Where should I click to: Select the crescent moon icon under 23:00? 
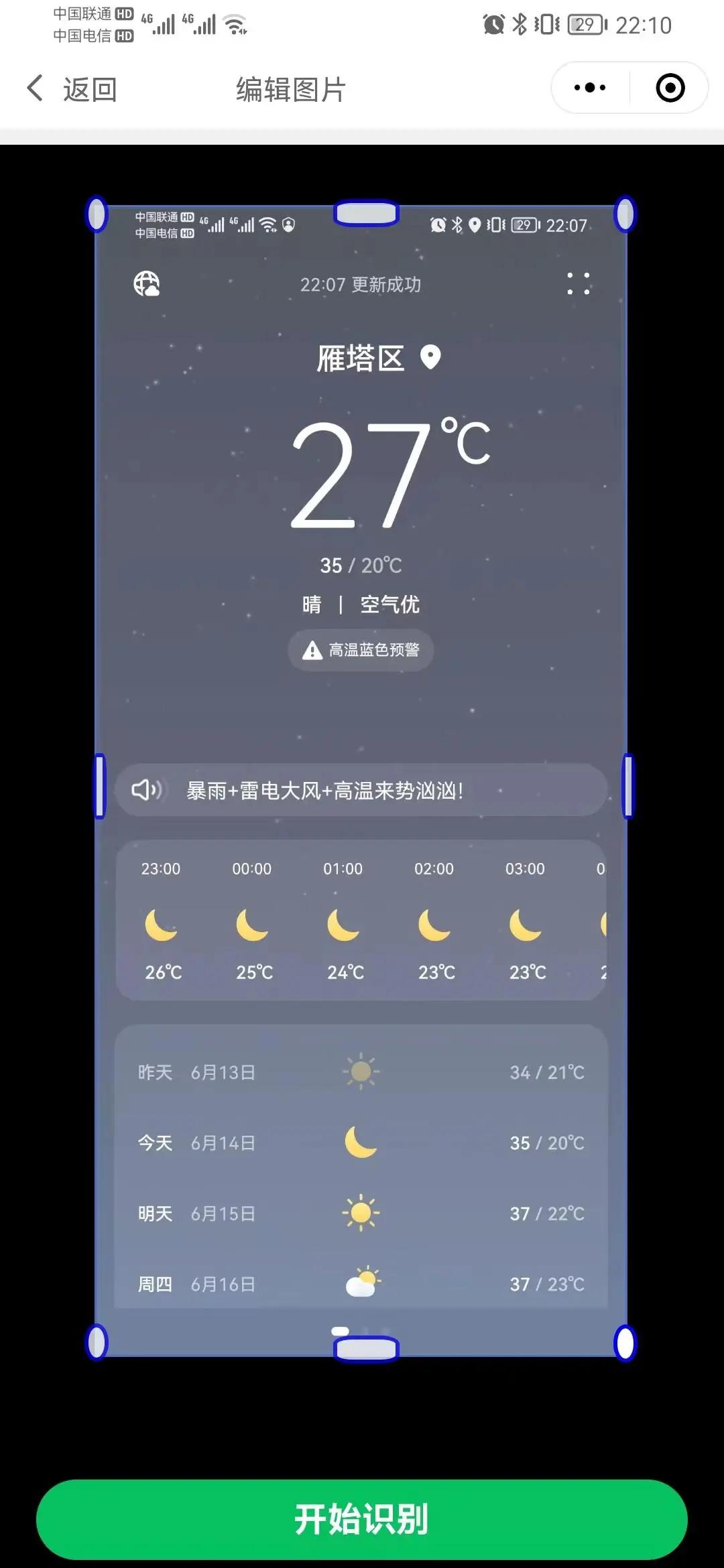click(161, 926)
